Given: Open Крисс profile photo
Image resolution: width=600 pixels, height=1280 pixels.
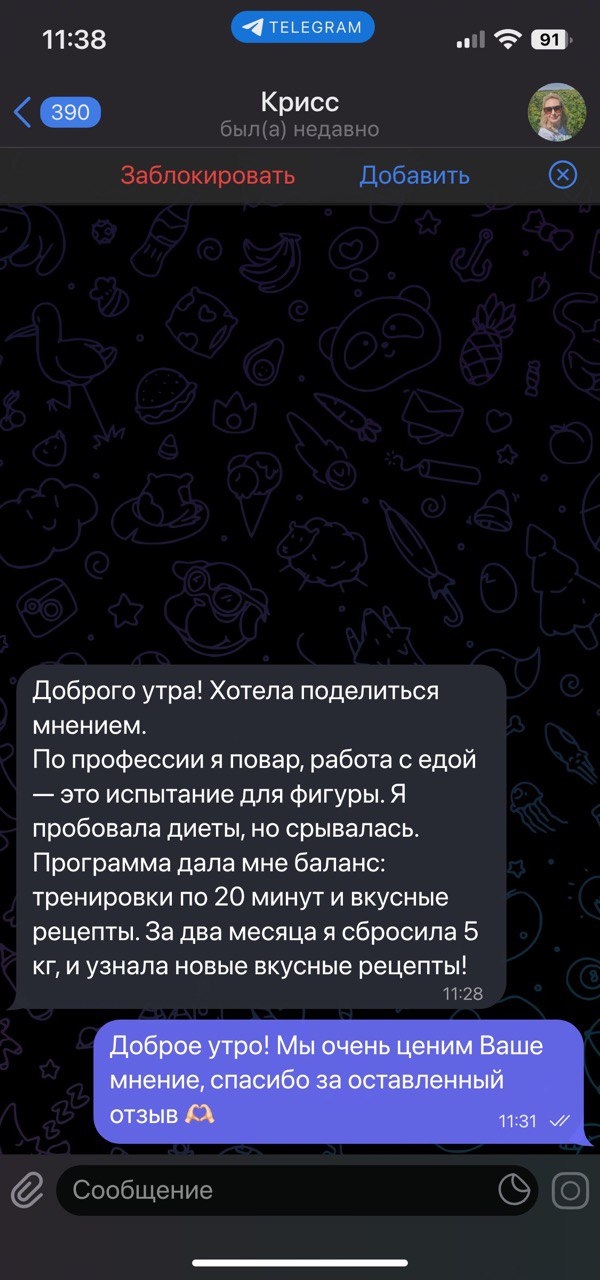Looking at the screenshot, I should [557, 112].
